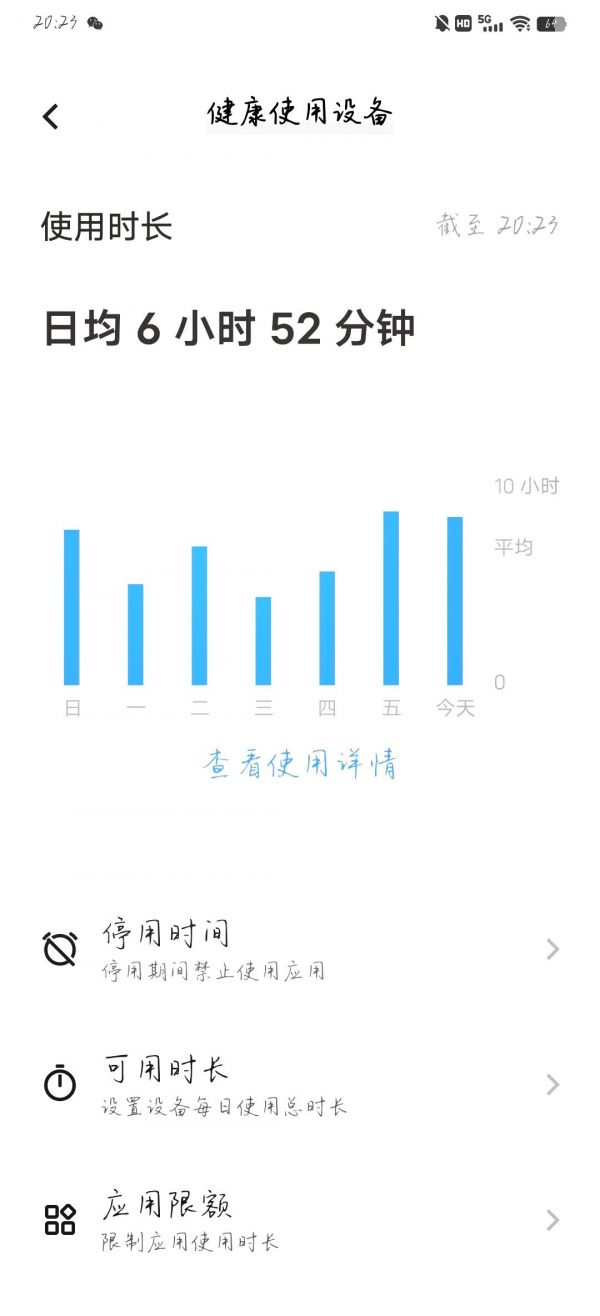Screen dimensions: 600x1316
Task: Select the 三 bar in usage chart
Action: click(263, 640)
